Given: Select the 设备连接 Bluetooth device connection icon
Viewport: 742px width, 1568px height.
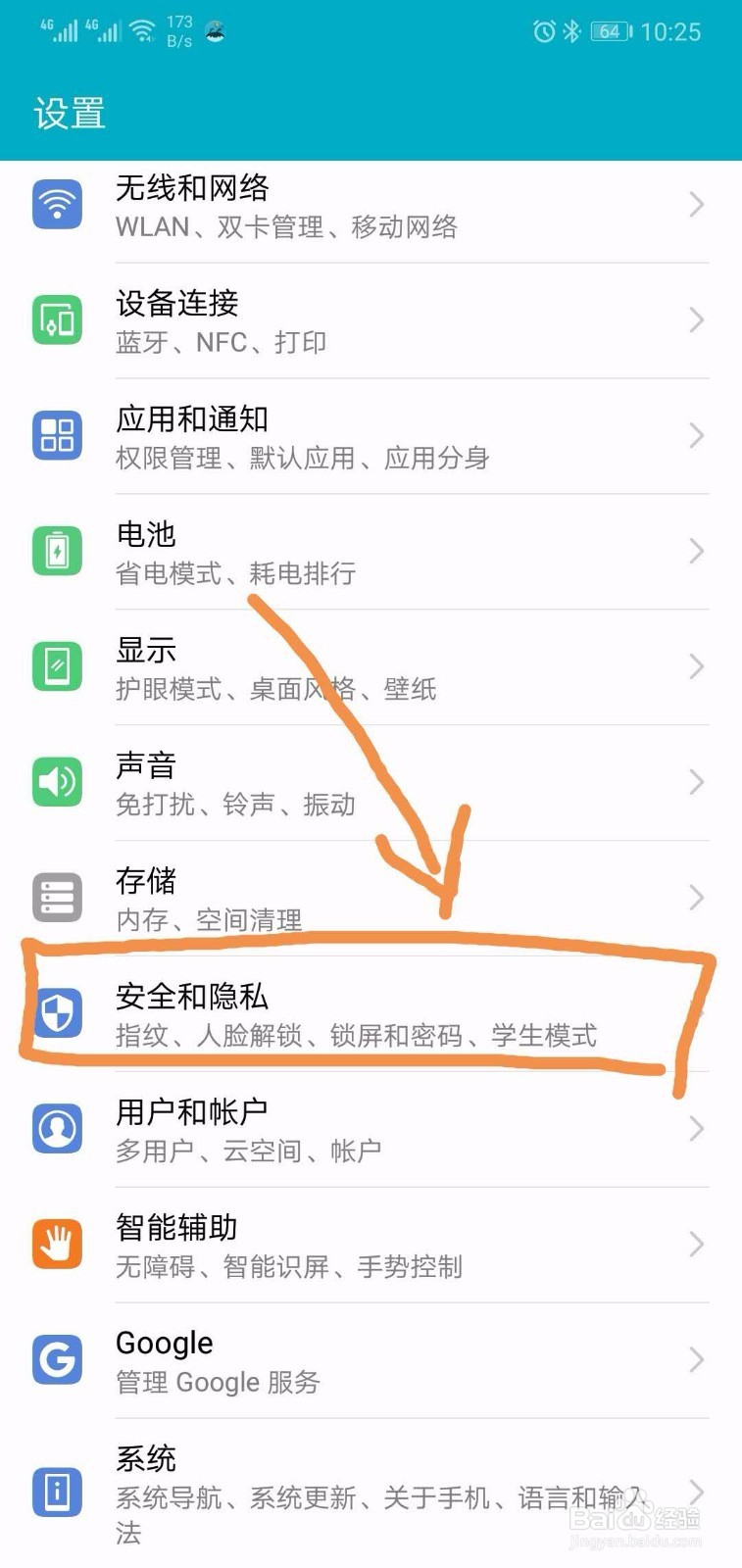Looking at the screenshot, I should point(57,320).
